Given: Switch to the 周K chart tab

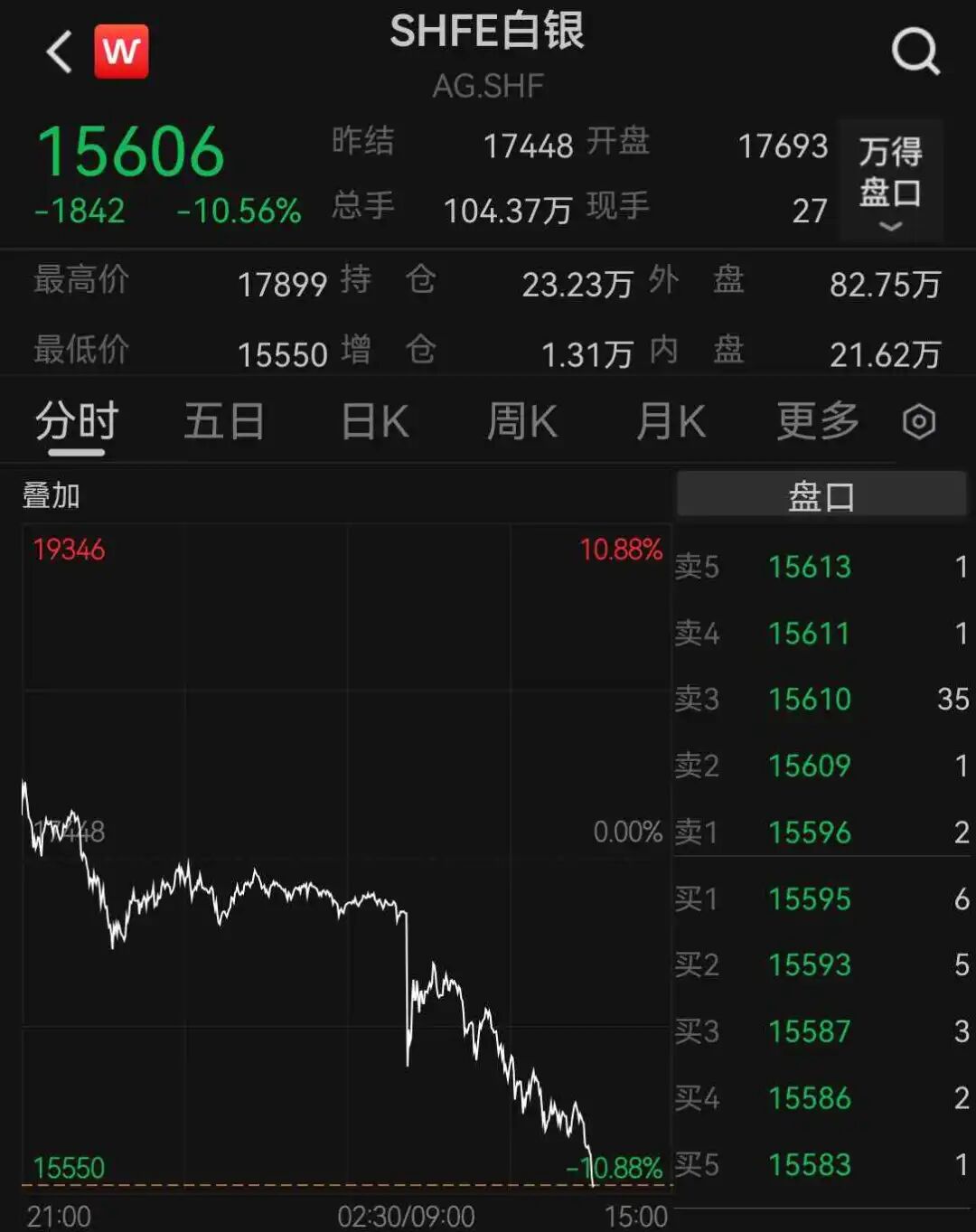Looking at the screenshot, I should (x=522, y=422).
